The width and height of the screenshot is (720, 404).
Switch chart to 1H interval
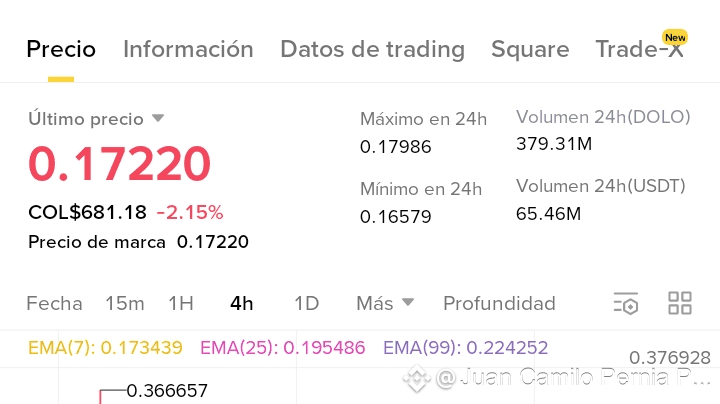181,303
